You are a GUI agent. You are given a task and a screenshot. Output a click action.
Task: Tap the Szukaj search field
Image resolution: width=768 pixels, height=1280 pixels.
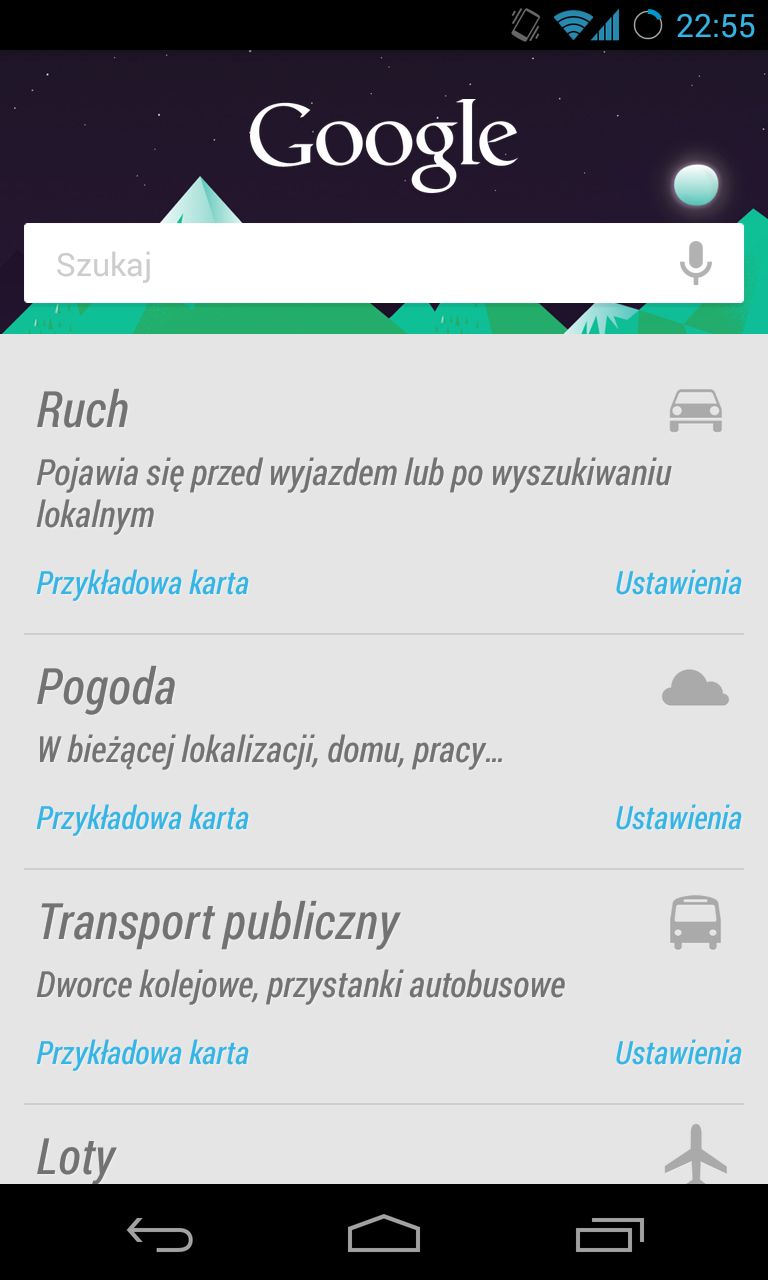(x=350, y=263)
